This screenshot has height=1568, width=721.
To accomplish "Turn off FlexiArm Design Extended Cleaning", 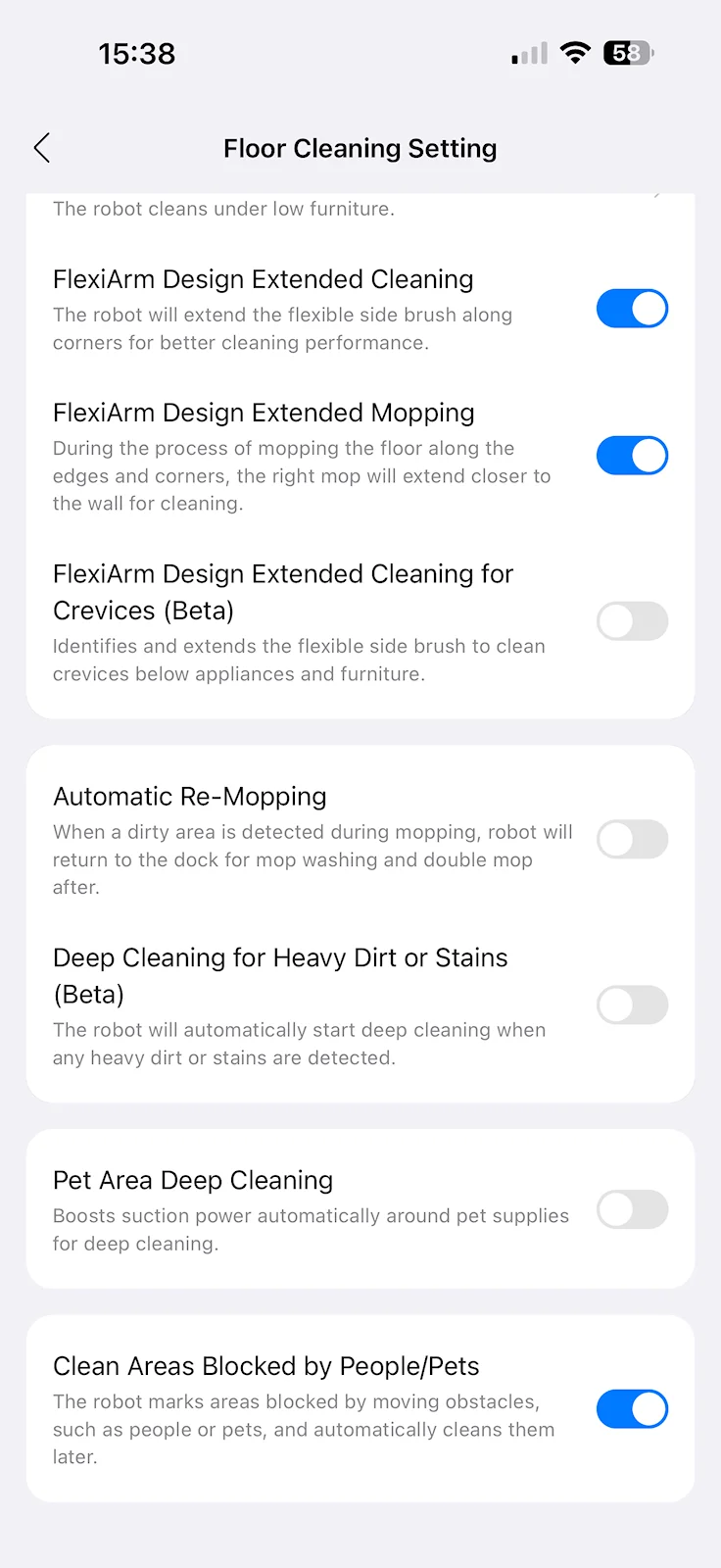I will pos(632,309).
